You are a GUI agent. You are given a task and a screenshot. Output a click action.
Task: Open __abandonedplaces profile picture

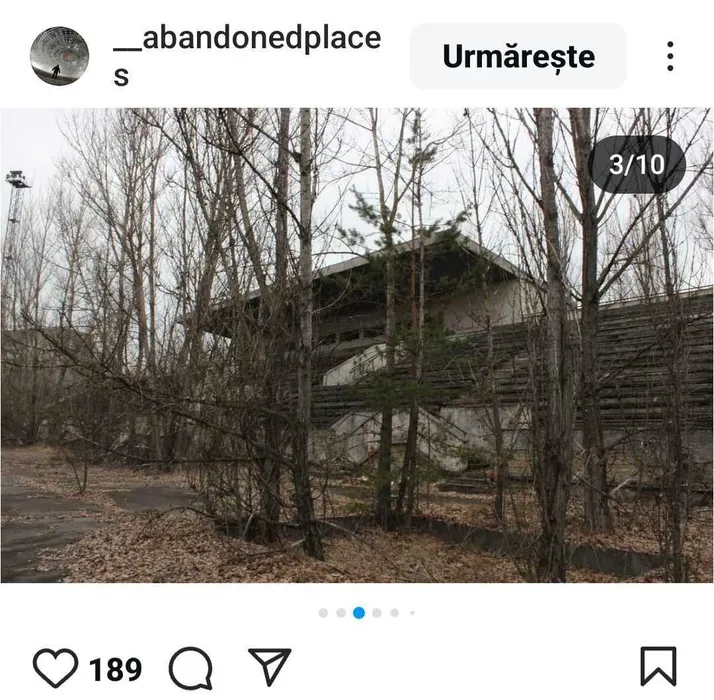tap(59, 56)
